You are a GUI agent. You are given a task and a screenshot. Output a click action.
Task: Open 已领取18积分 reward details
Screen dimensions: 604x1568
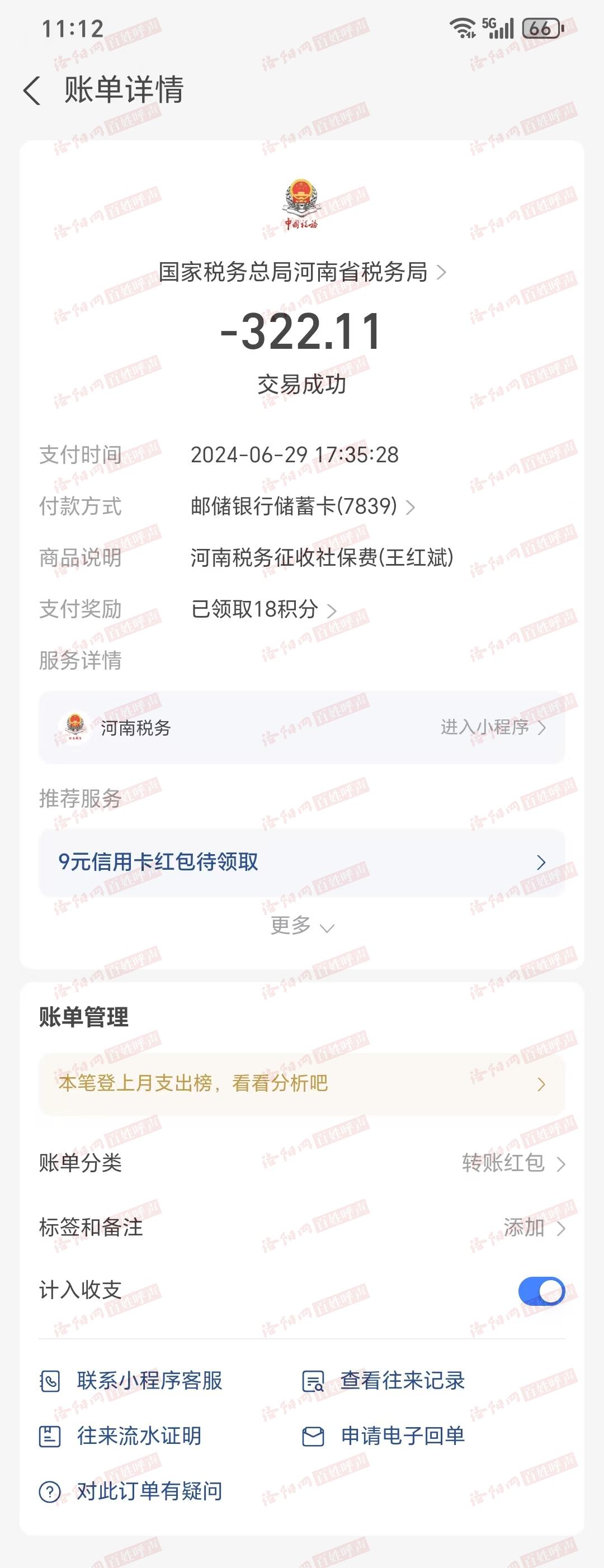(x=263, y=609)
